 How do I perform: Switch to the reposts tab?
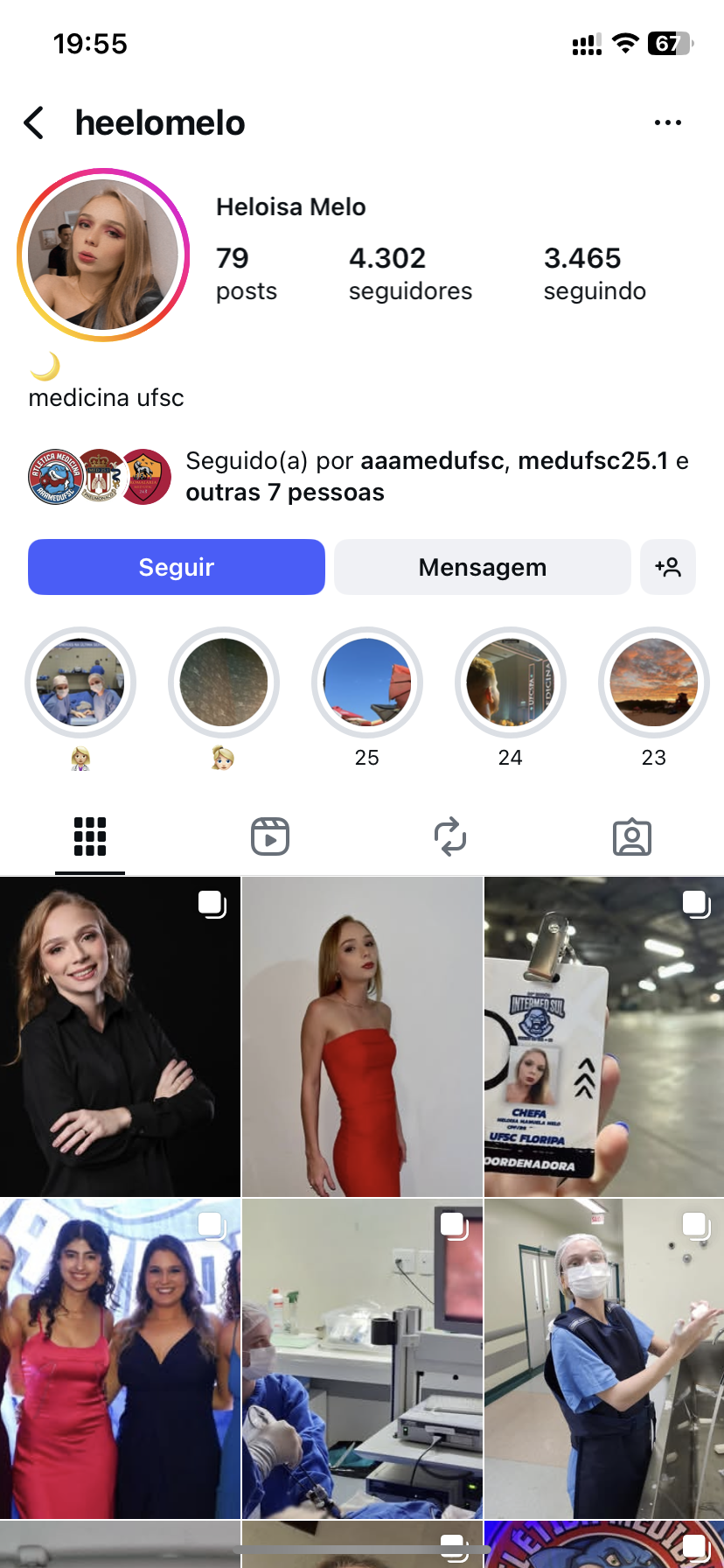[450, 836]
